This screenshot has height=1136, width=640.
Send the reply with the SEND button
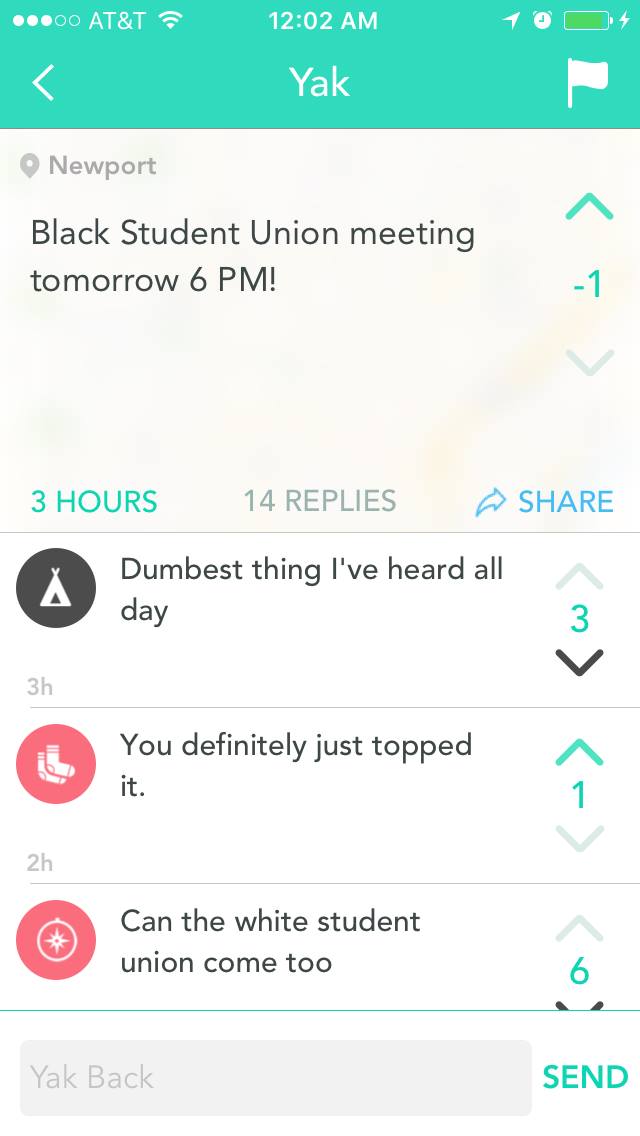coord(585,1077)
